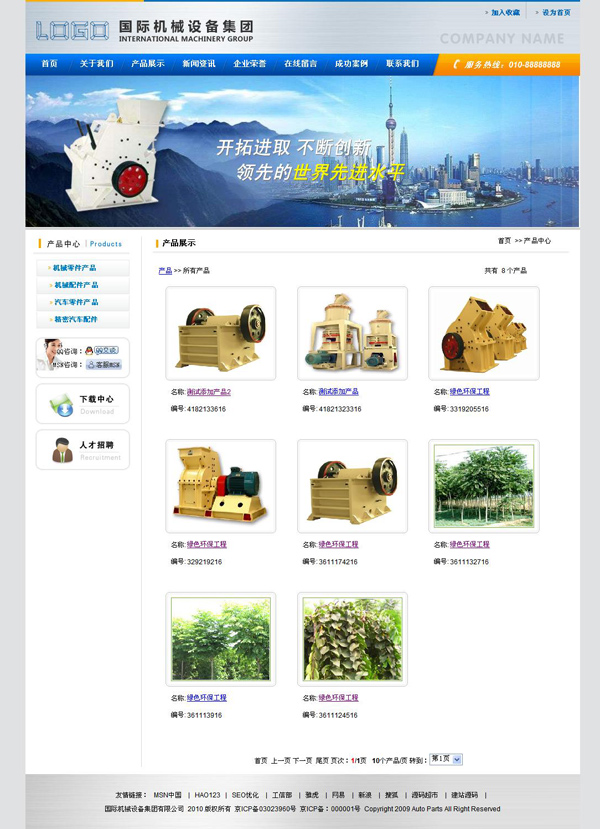Open product image numbered 41821323316
Screen dimensions: 600x829
point(352,334)
